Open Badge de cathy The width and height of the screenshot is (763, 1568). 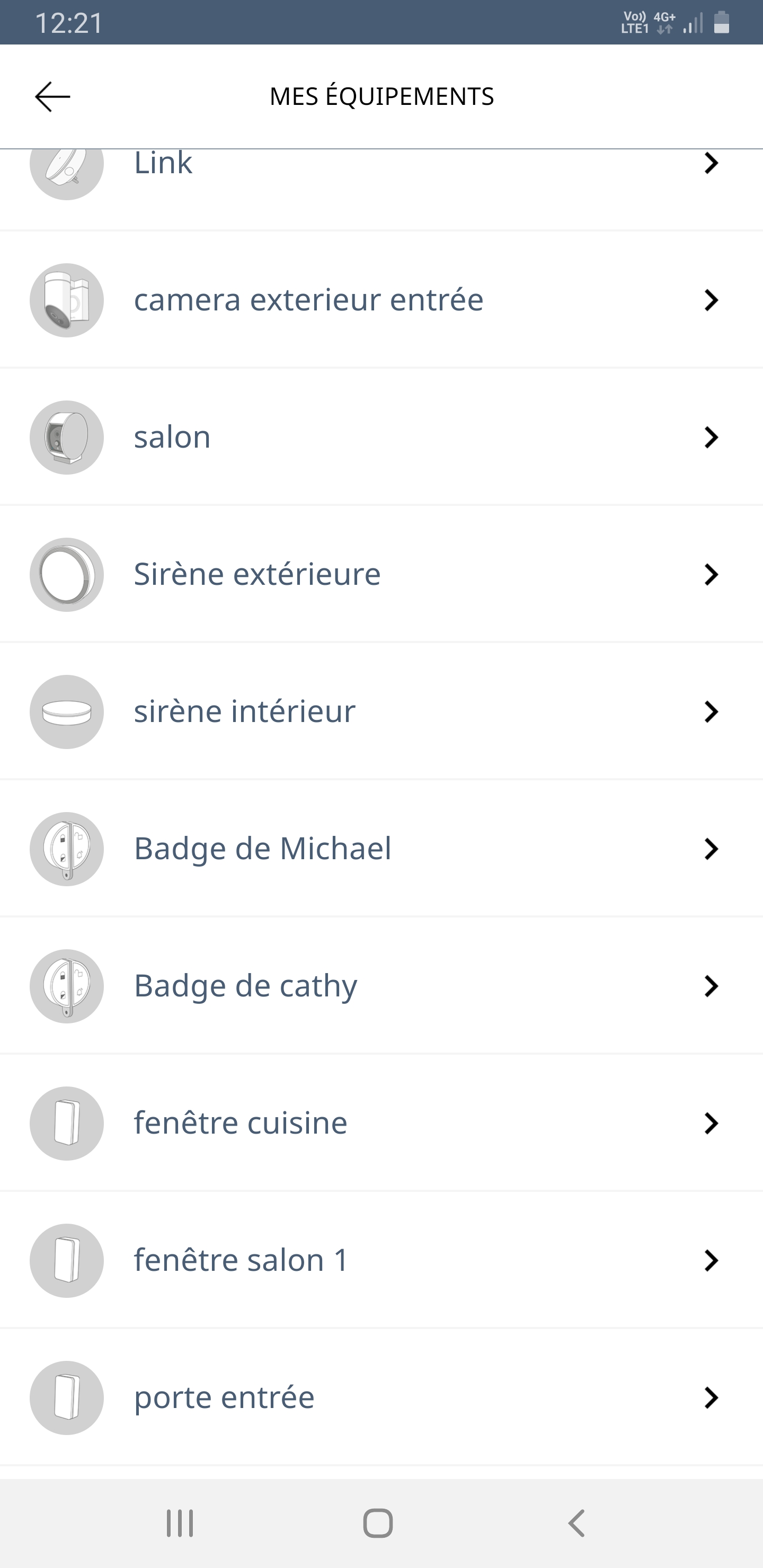[x=381, y=986]
